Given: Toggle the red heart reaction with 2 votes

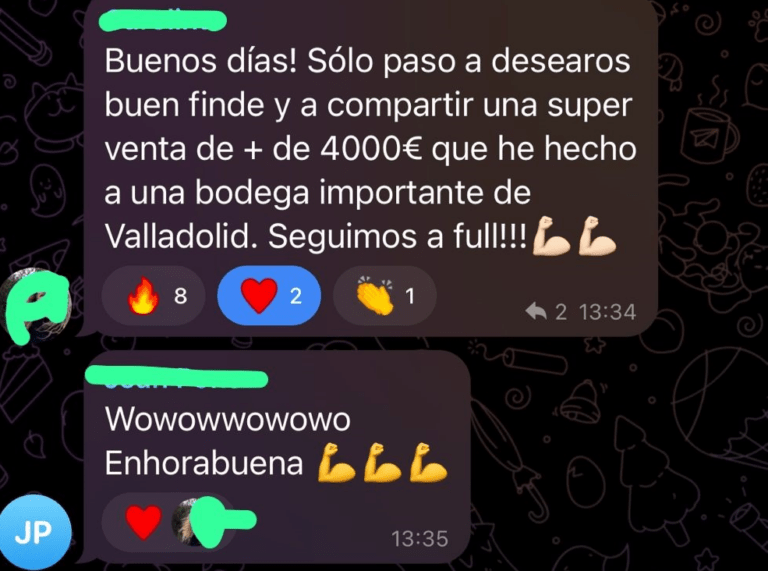Looking at the screenshot, I should pyautogui.click(x=269, y=296).
